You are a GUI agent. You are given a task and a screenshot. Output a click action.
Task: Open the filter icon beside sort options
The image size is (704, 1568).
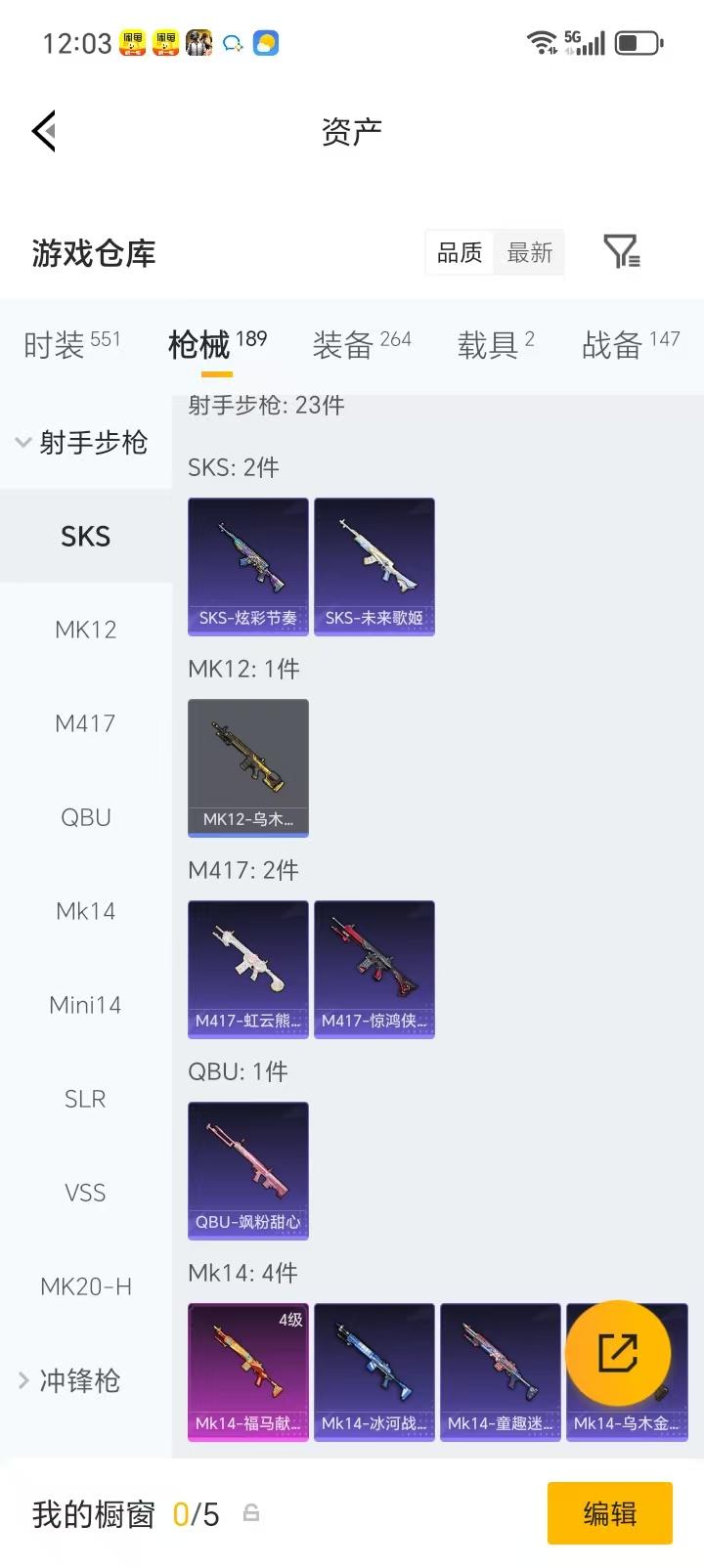pos(621,252)
